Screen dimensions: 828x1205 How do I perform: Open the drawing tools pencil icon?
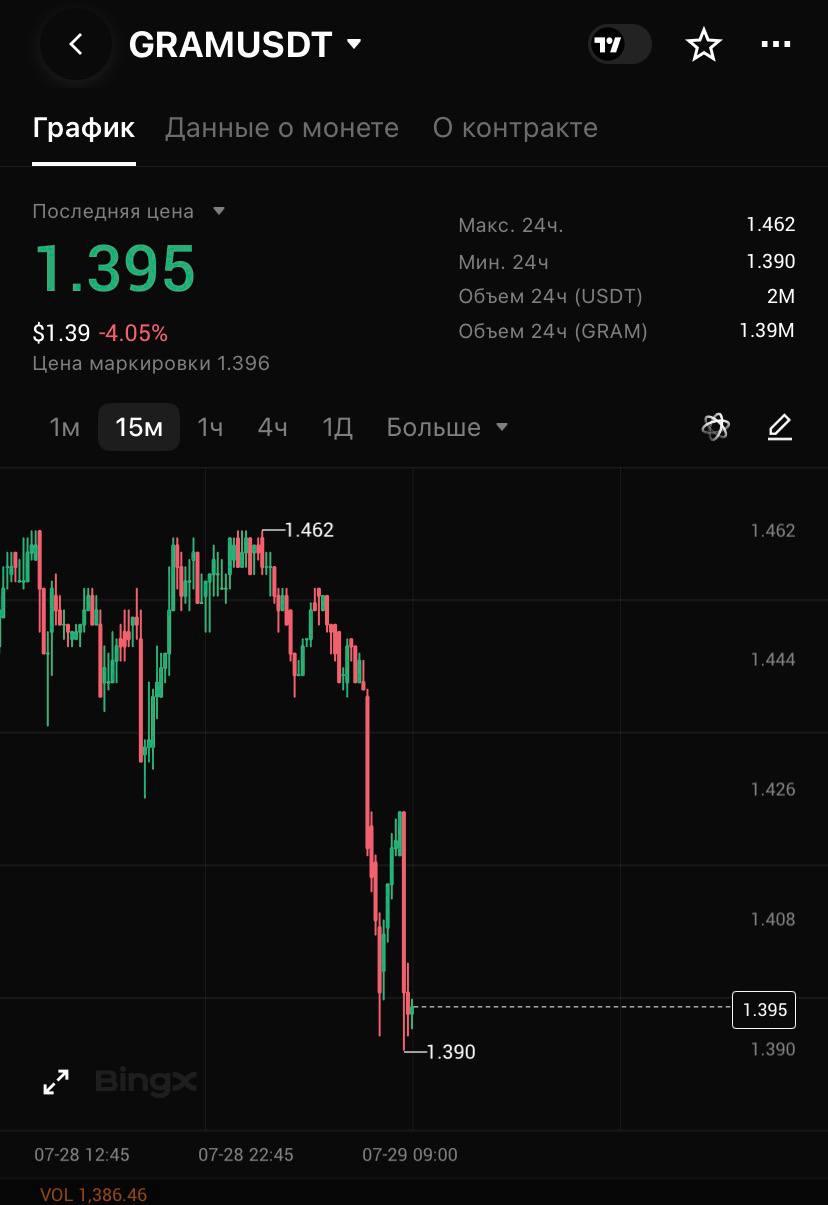tap(780, 427)
